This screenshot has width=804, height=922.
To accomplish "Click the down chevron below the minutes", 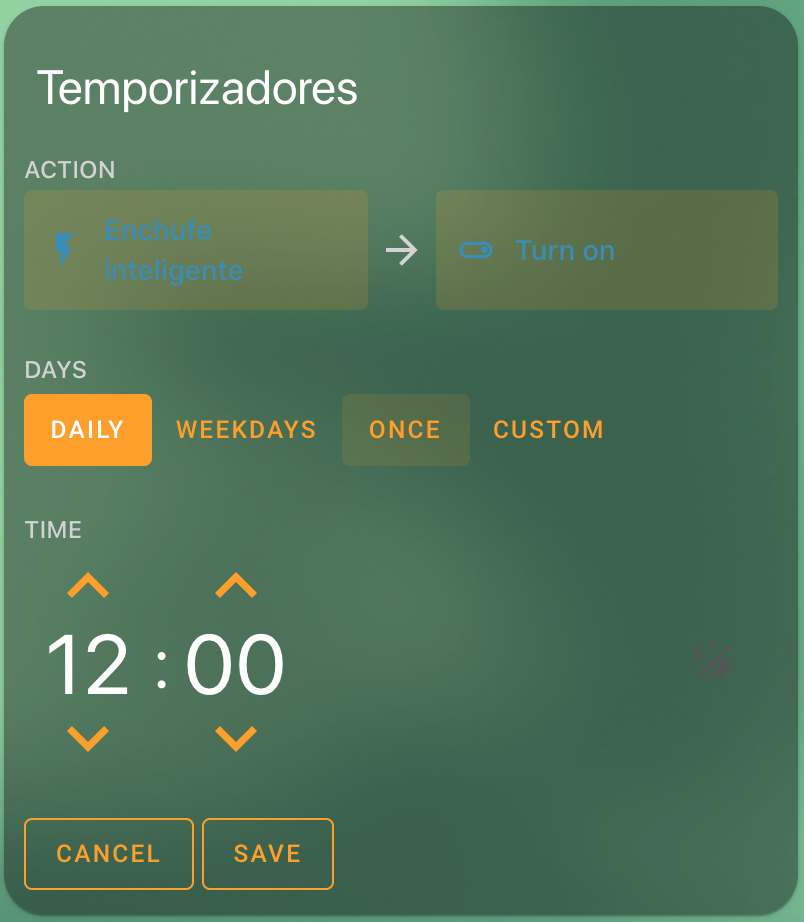I will pyautogui.click(x=235, y=740).
